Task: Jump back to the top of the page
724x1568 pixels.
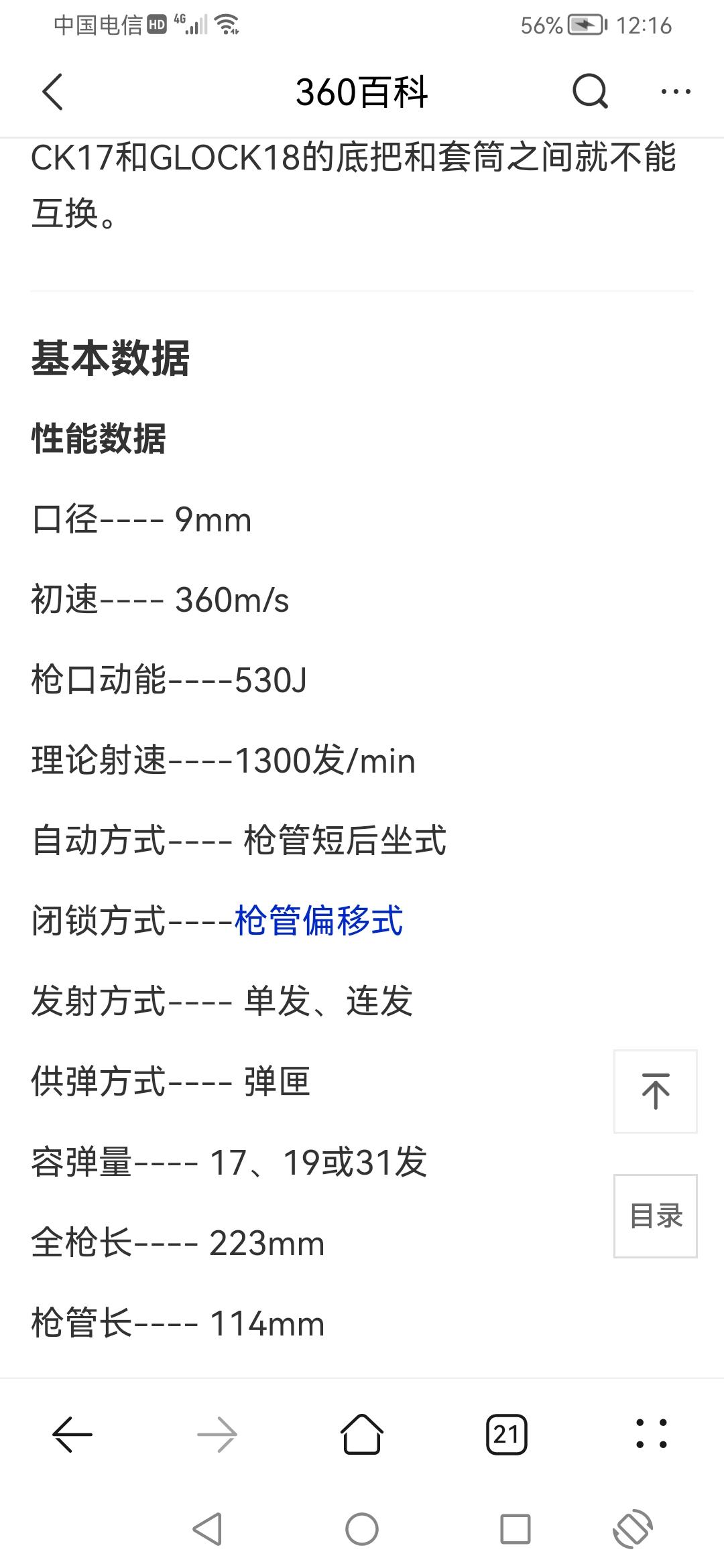Action: coord(656,1092)
